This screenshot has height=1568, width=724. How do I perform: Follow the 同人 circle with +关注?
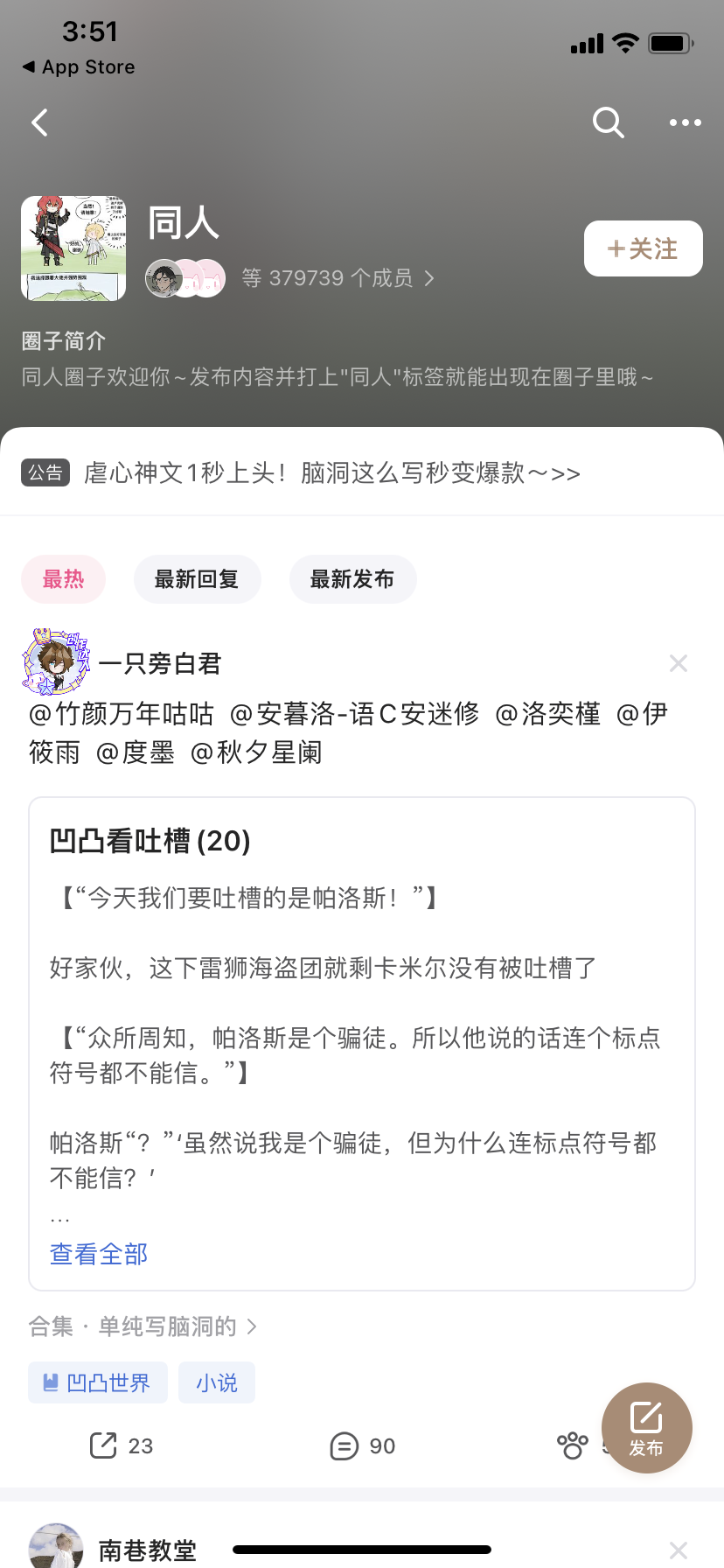click(x=643, y=248)
